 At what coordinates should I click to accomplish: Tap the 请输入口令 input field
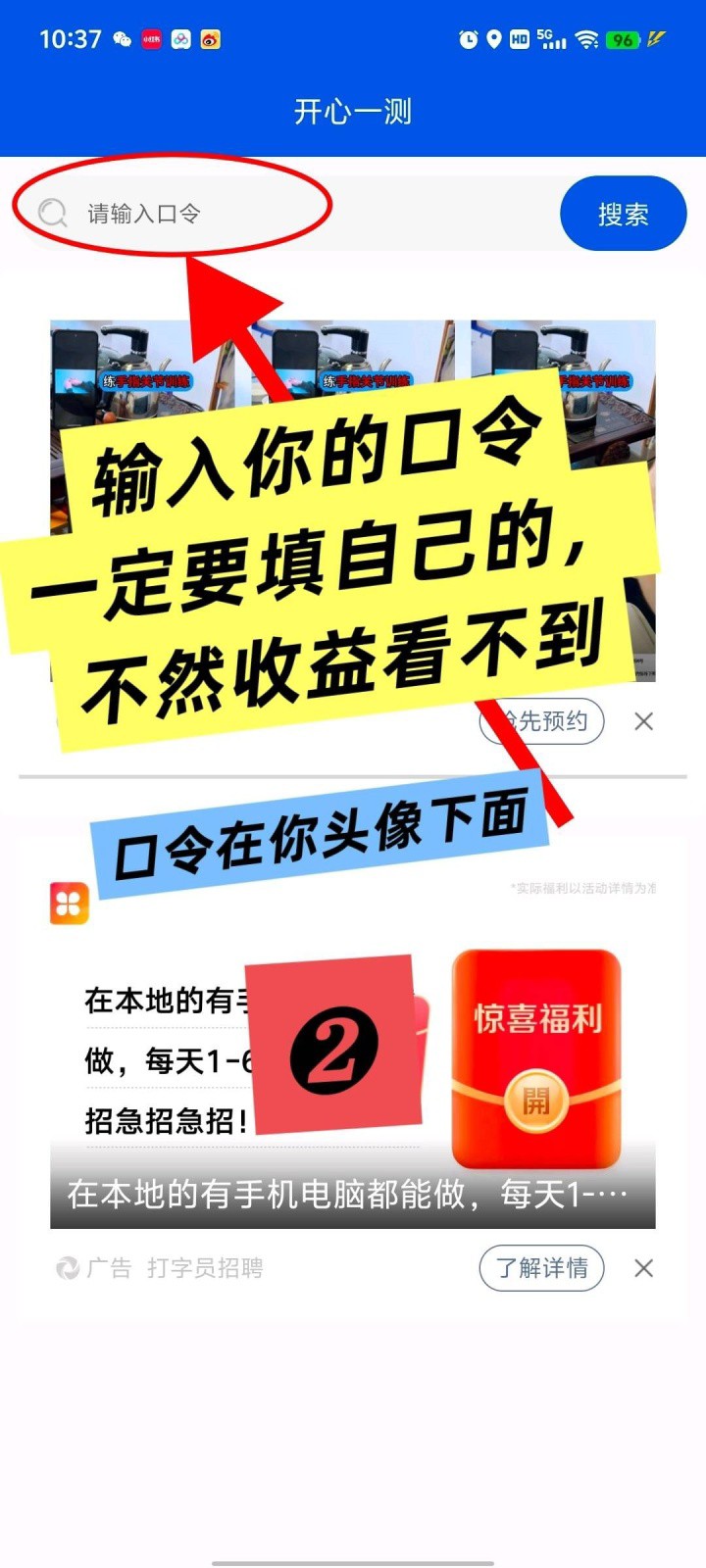coord(294,214)
